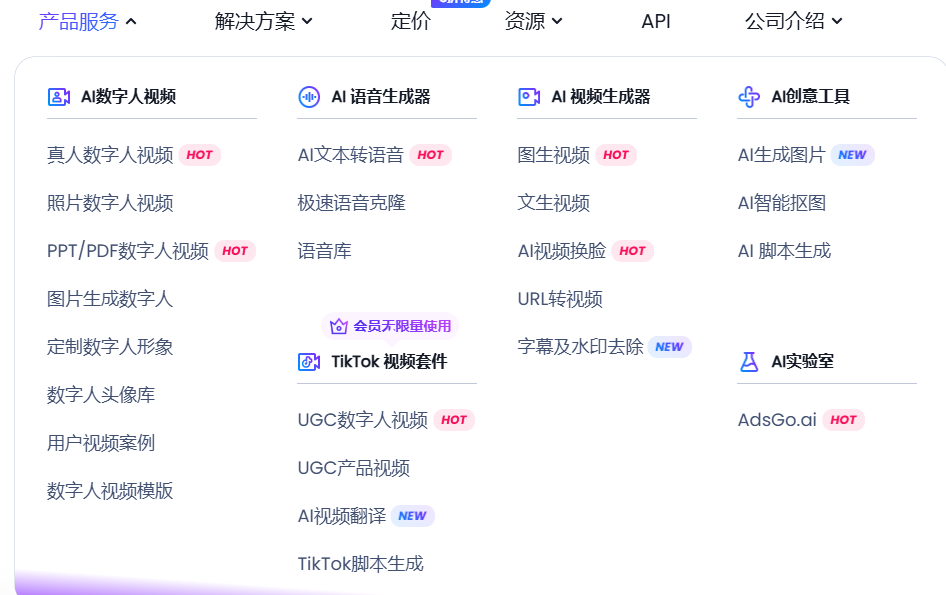946x595 pixels.
Task: Open the 定价 page
Action: coord(410,21)
